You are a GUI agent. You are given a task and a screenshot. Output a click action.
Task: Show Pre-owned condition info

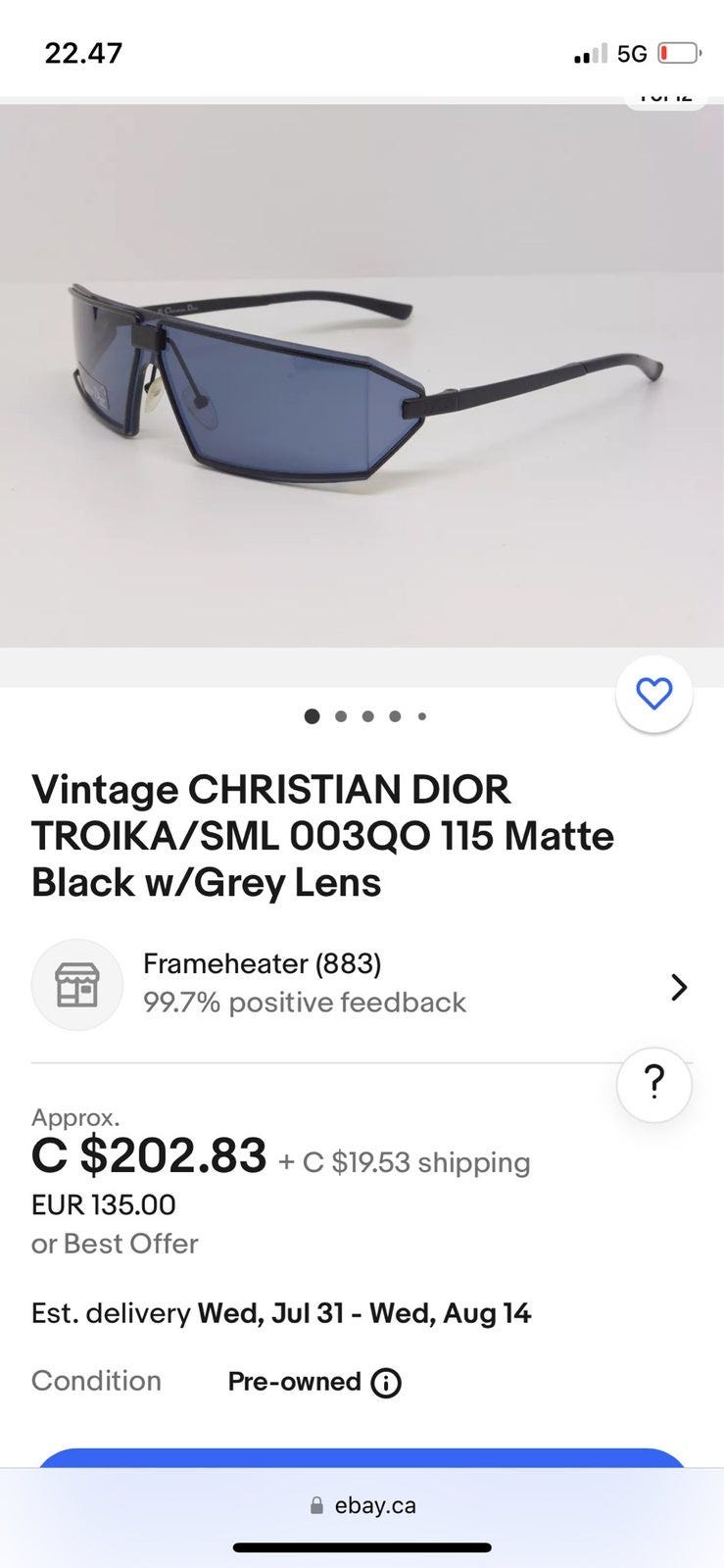tap(386, 1383)
